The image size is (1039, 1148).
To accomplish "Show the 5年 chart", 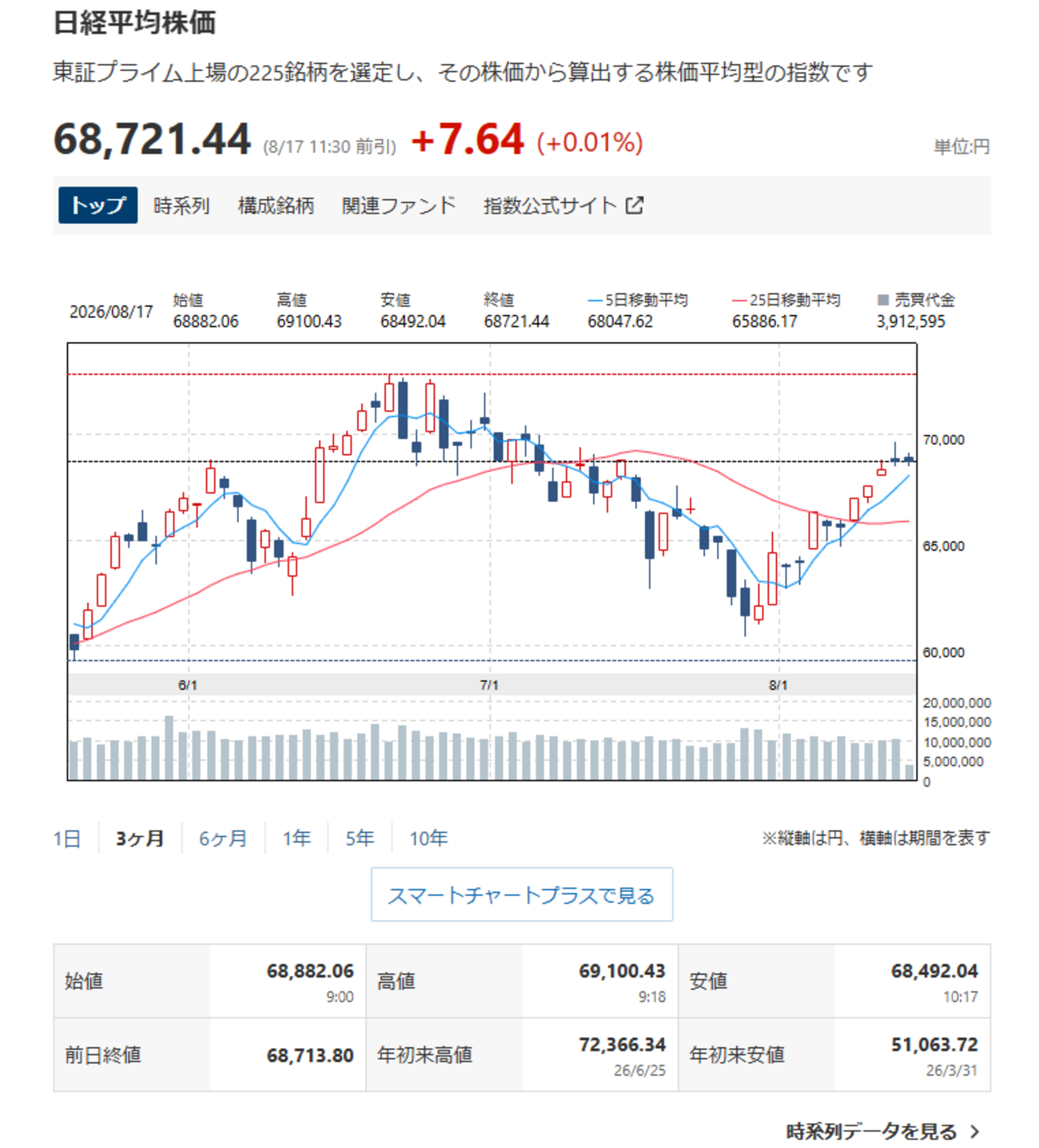I will click(360, 838).
